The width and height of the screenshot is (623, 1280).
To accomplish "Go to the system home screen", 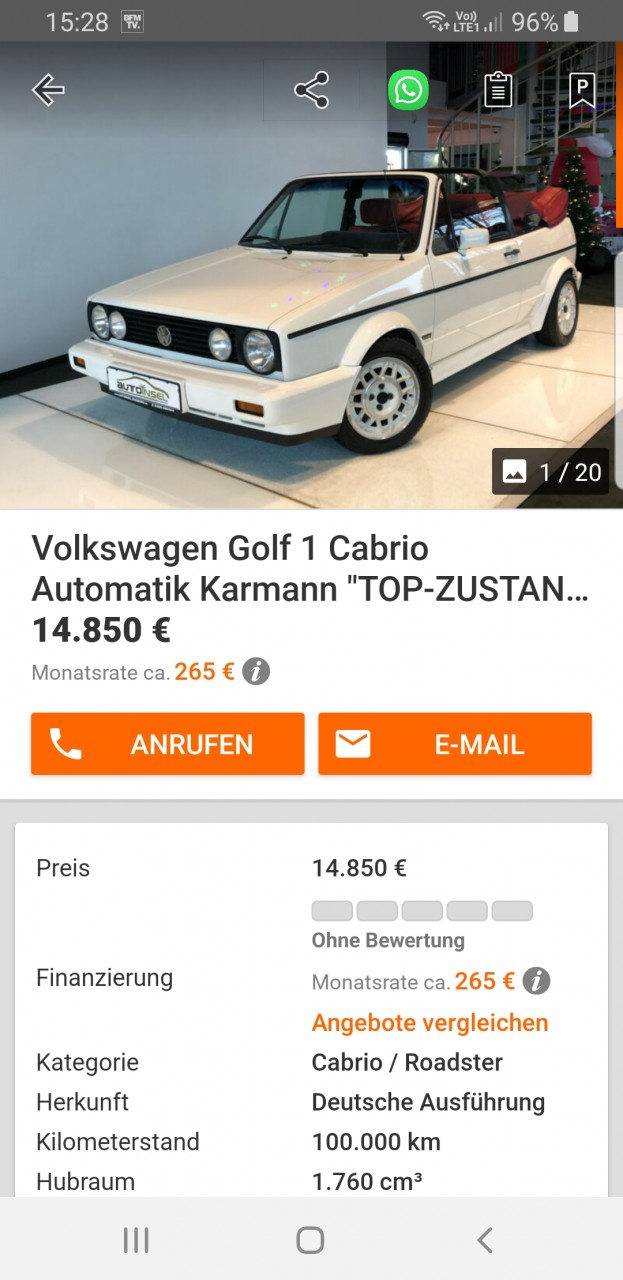I will 311,1241.
